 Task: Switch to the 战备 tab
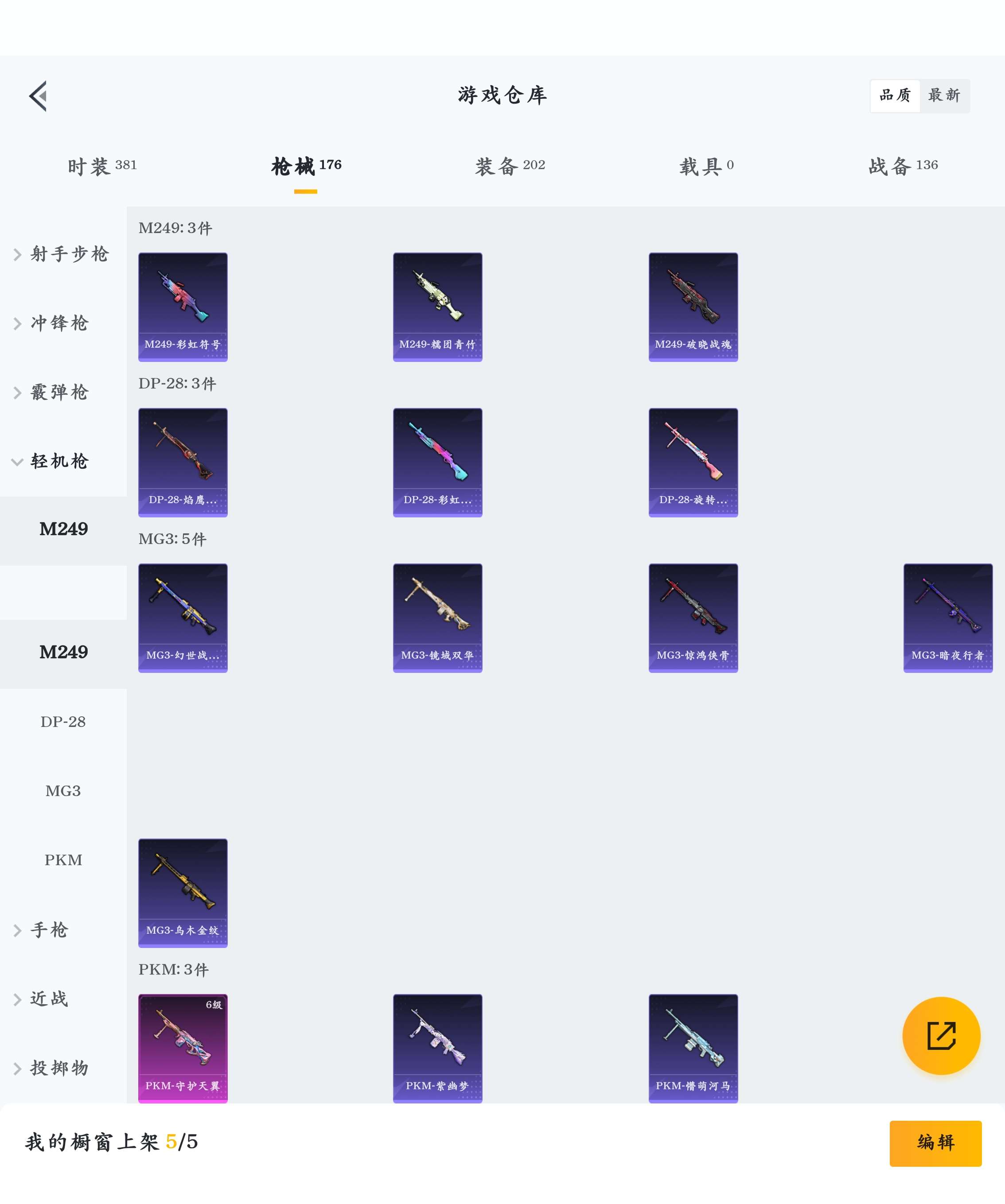click(x=903, y=166)
